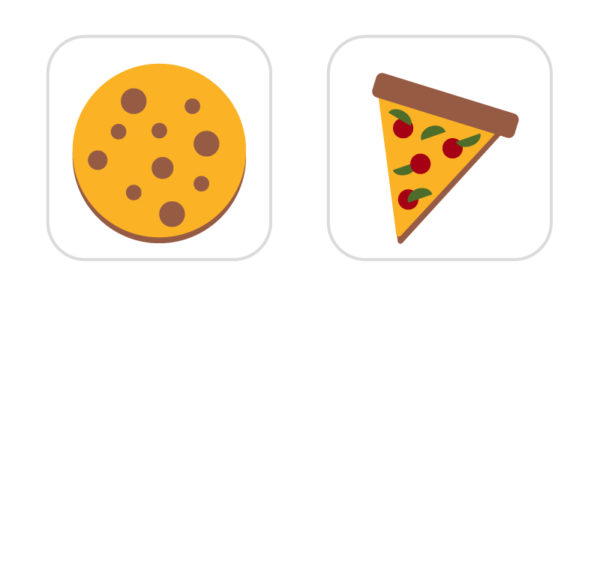Choose the pizza slice tile
Image resolution: width=600 pixels, height=563 pixels.
[439, 148]
